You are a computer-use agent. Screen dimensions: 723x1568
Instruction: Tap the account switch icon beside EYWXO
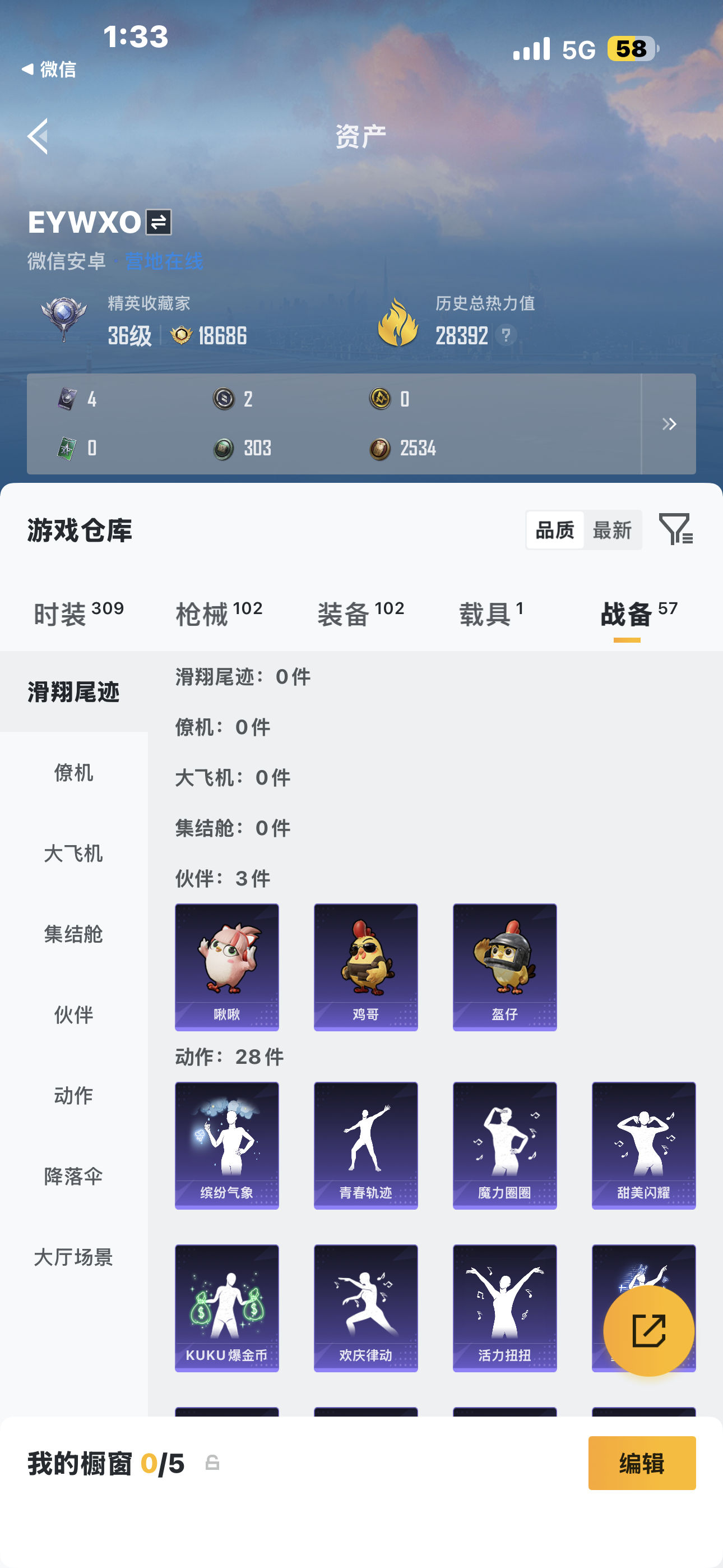(159, 222)
